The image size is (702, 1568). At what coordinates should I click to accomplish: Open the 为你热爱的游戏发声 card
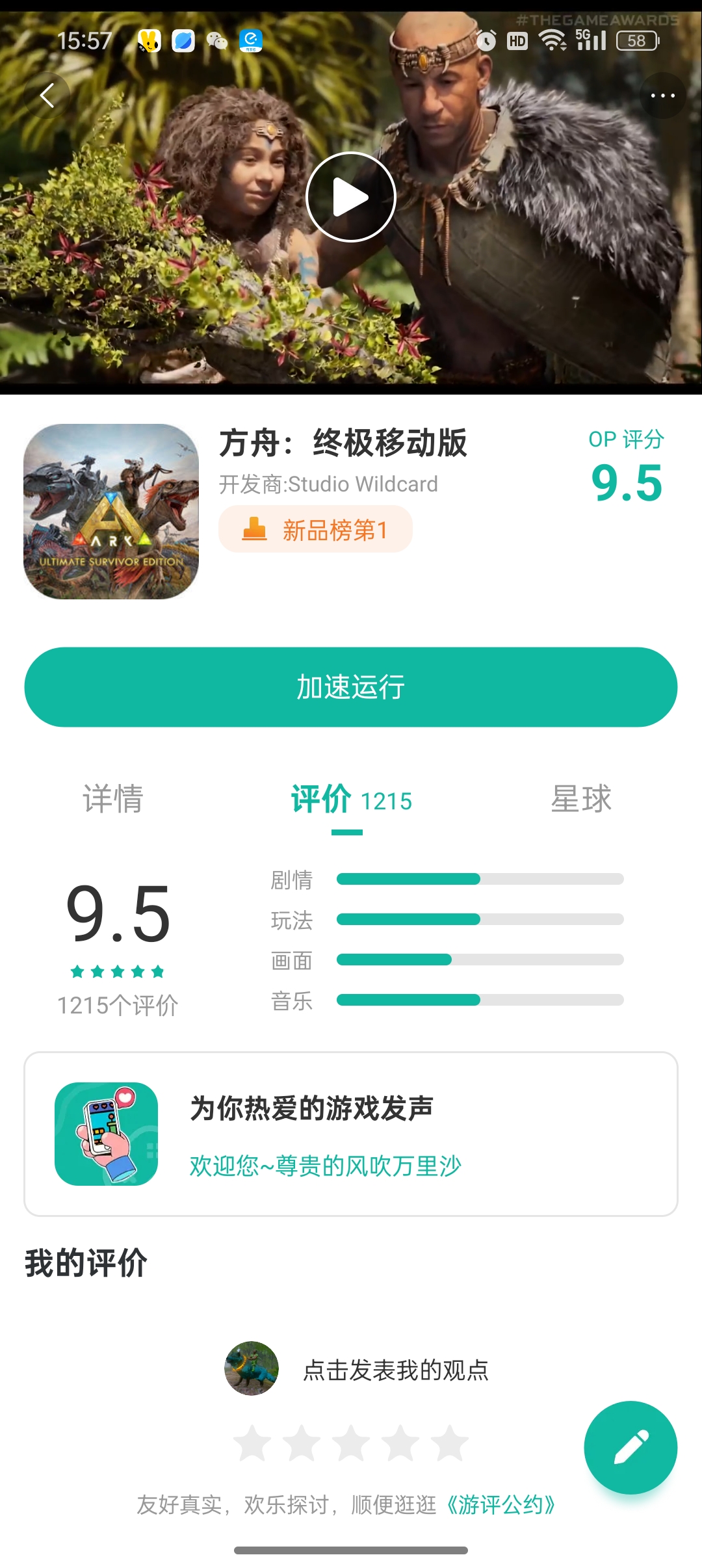(351, 1134)
